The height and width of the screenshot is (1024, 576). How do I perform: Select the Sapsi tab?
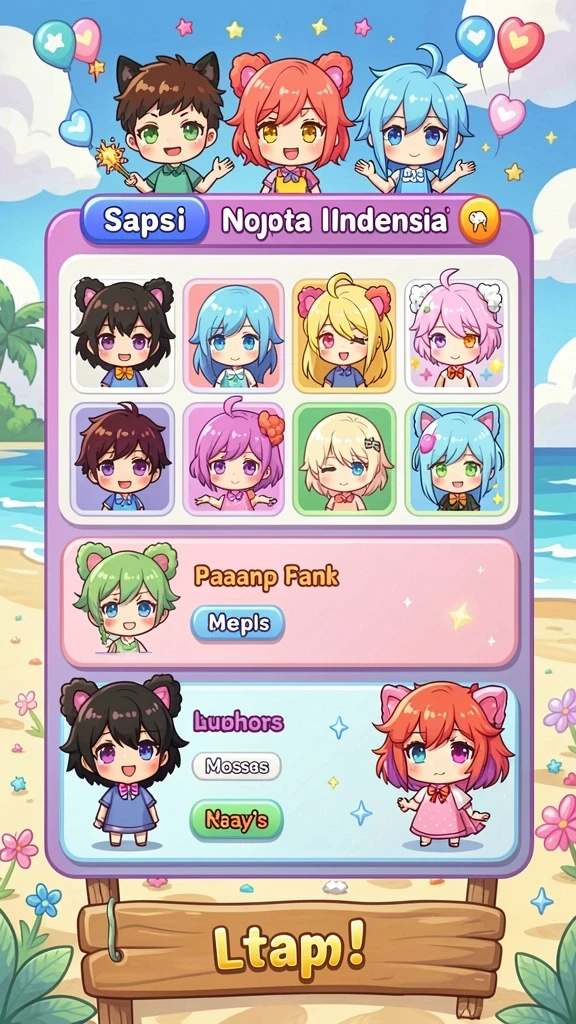[144, 220]
